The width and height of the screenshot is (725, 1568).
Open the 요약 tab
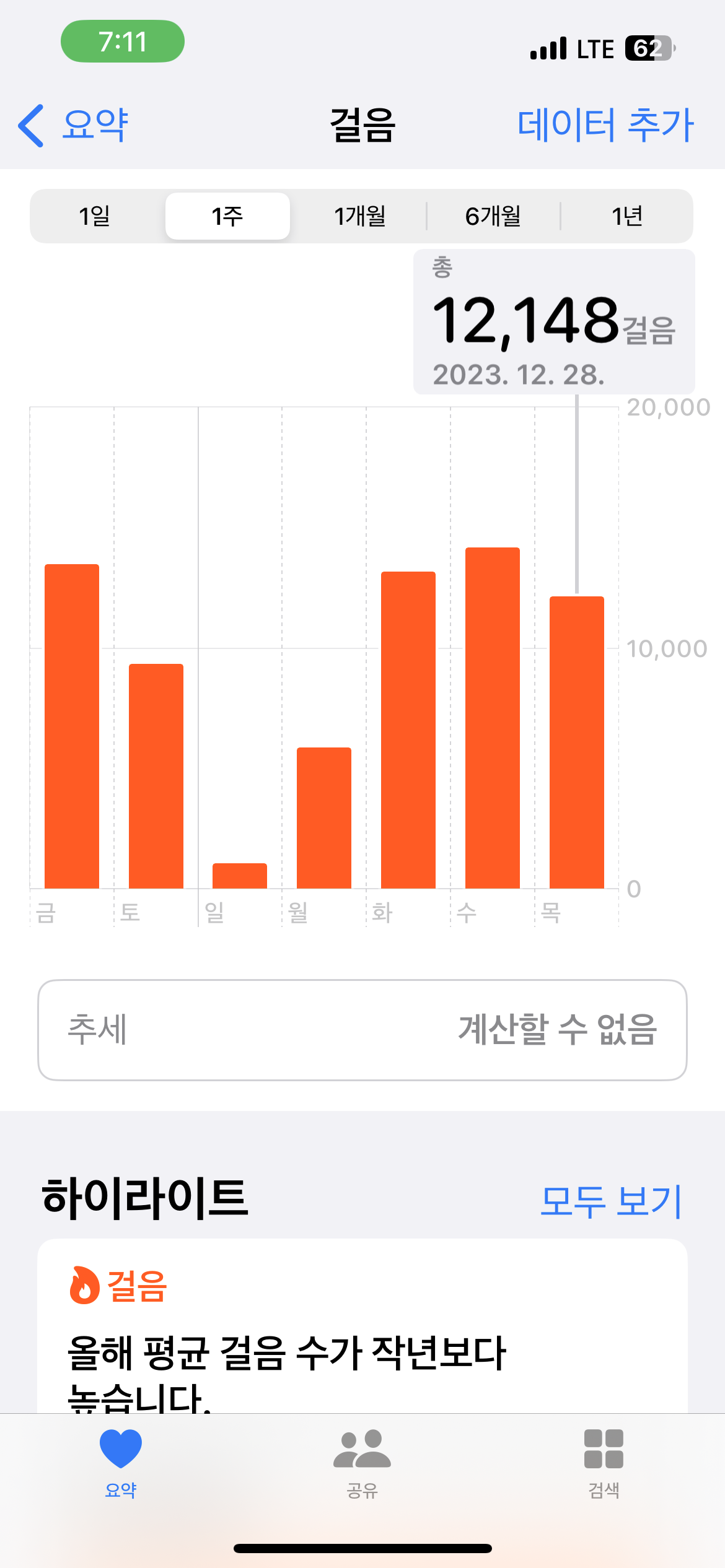(121, 1461)
